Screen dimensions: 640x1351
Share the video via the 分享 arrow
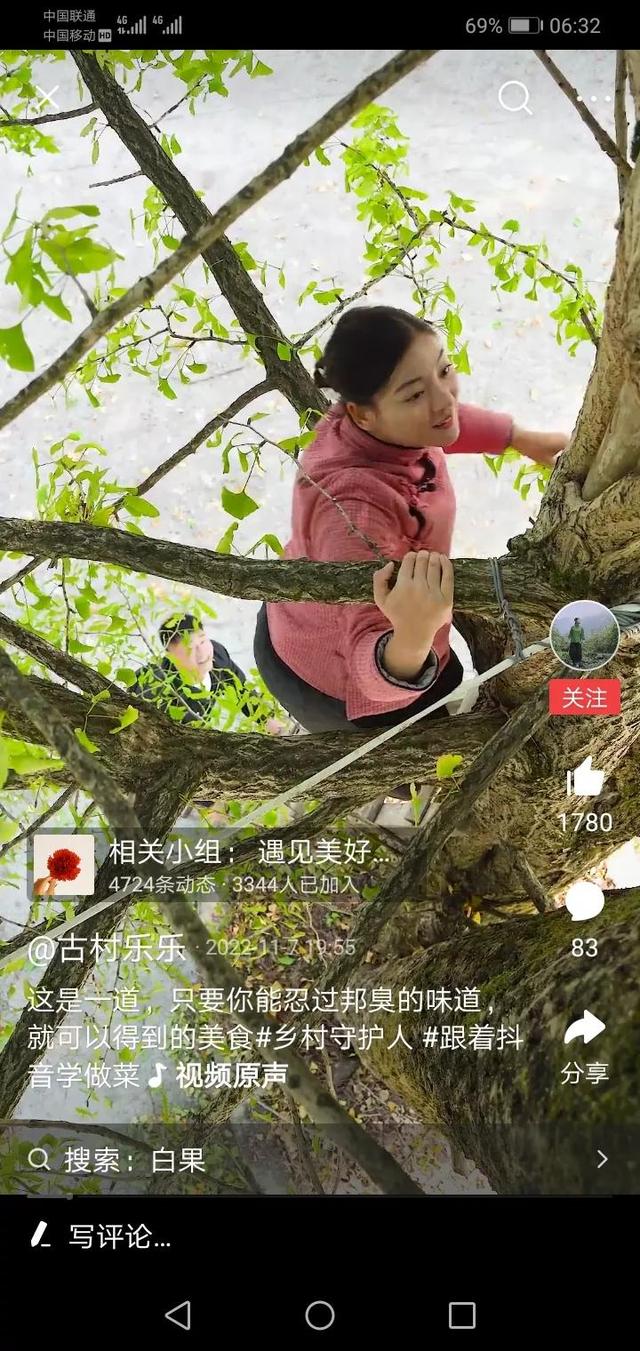(585, 1027)
